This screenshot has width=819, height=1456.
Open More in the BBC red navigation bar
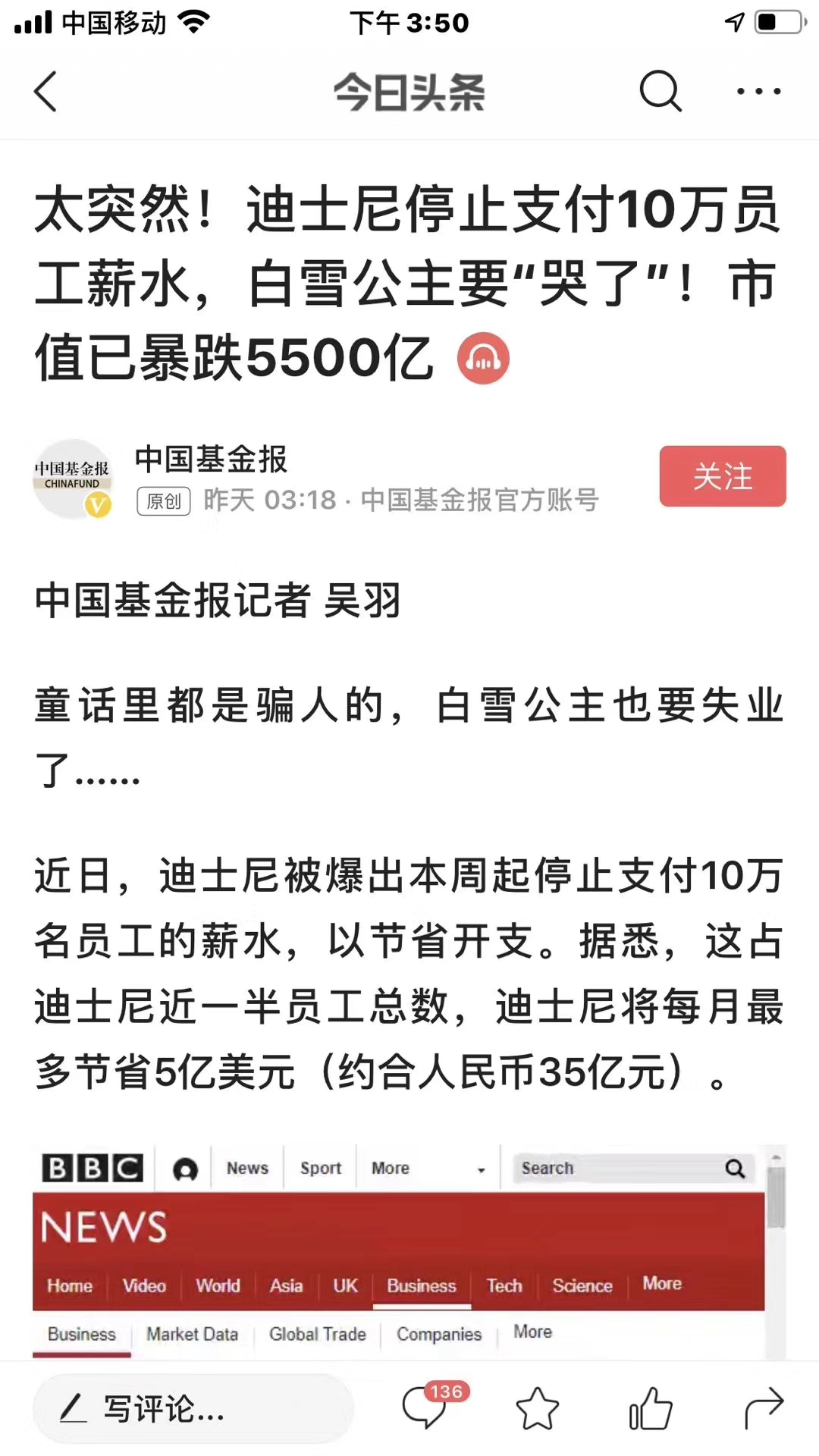click(661, 1284)
